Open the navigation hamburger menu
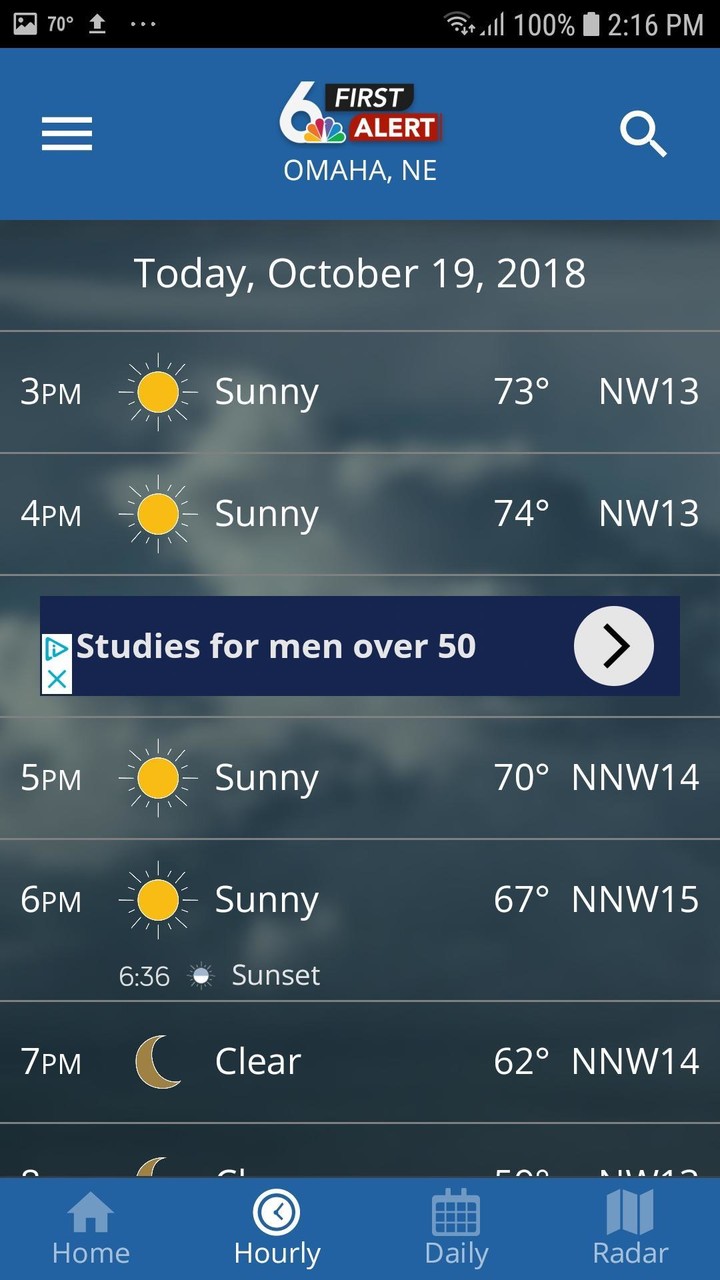Image resolution: width=720 pixels, height=1280 pixels. point(66,134)
